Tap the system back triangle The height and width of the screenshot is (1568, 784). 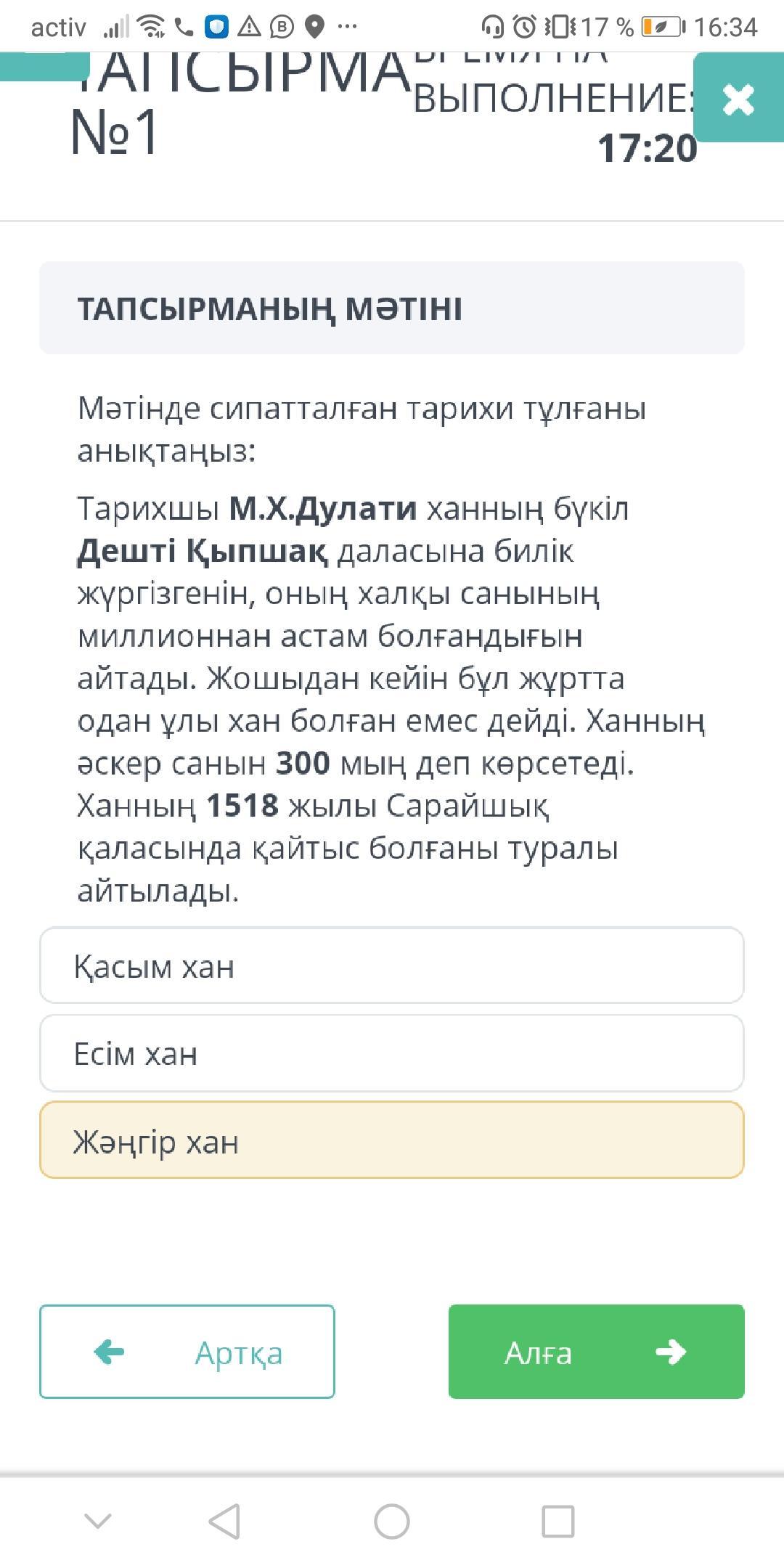(224, 1521)
